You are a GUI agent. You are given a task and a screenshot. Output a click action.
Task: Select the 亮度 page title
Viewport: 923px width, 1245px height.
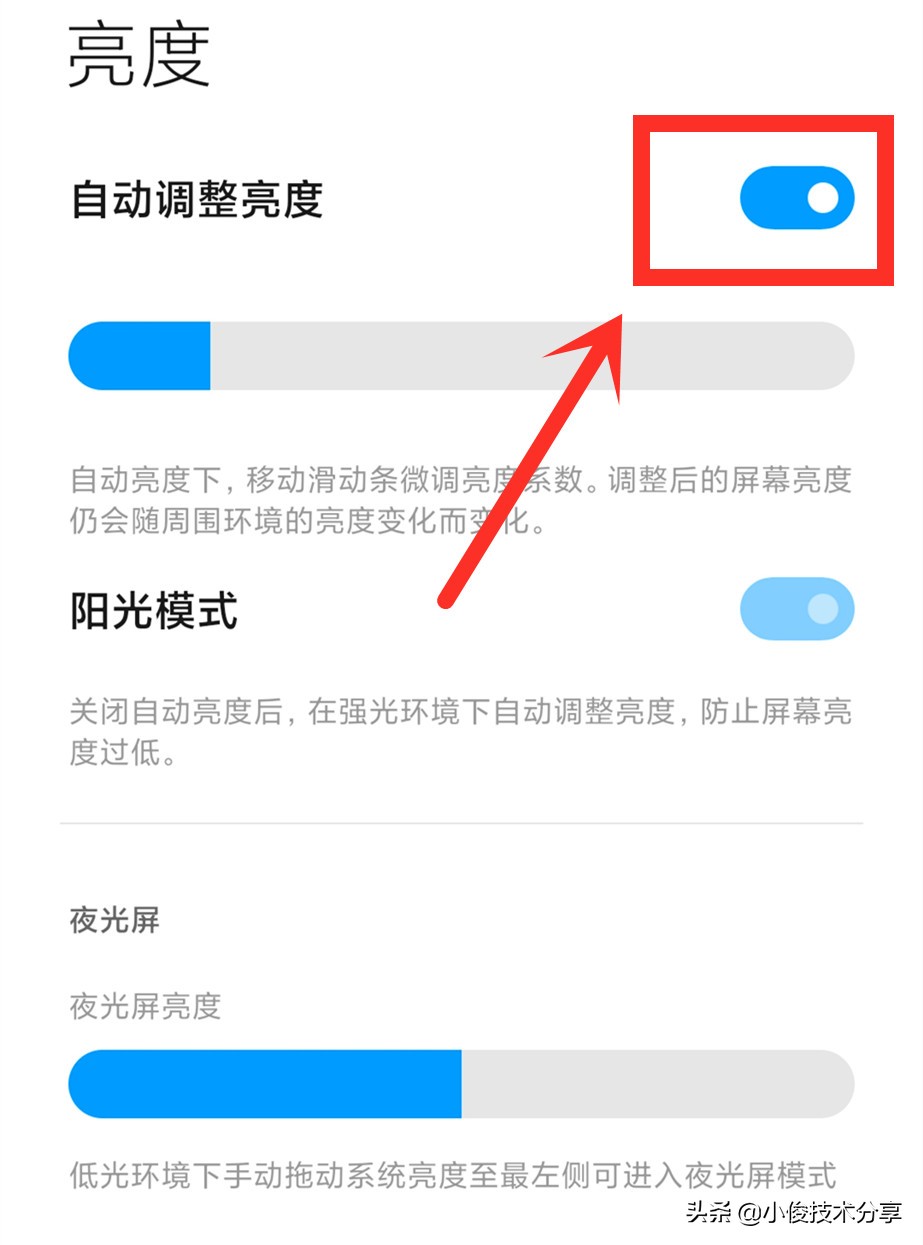coord(135,55)
